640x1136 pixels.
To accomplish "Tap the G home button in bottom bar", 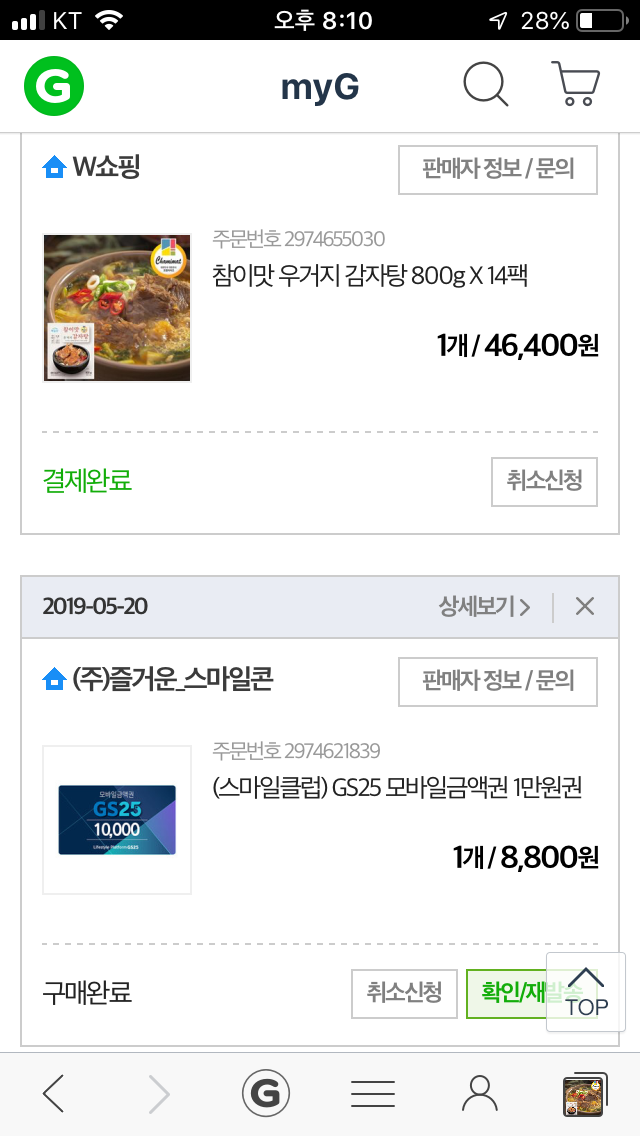I will coord(266,1094).
